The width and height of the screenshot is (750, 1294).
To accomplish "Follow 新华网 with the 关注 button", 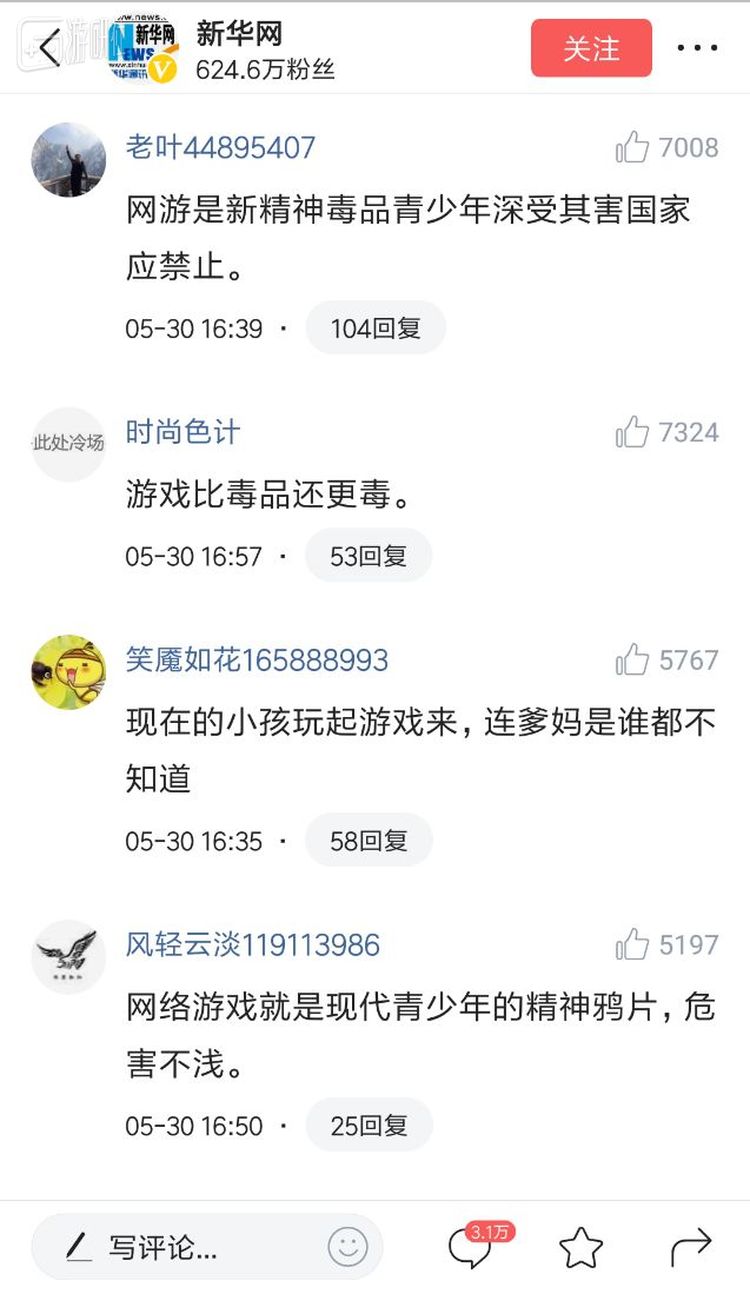I will click(591, 48).
